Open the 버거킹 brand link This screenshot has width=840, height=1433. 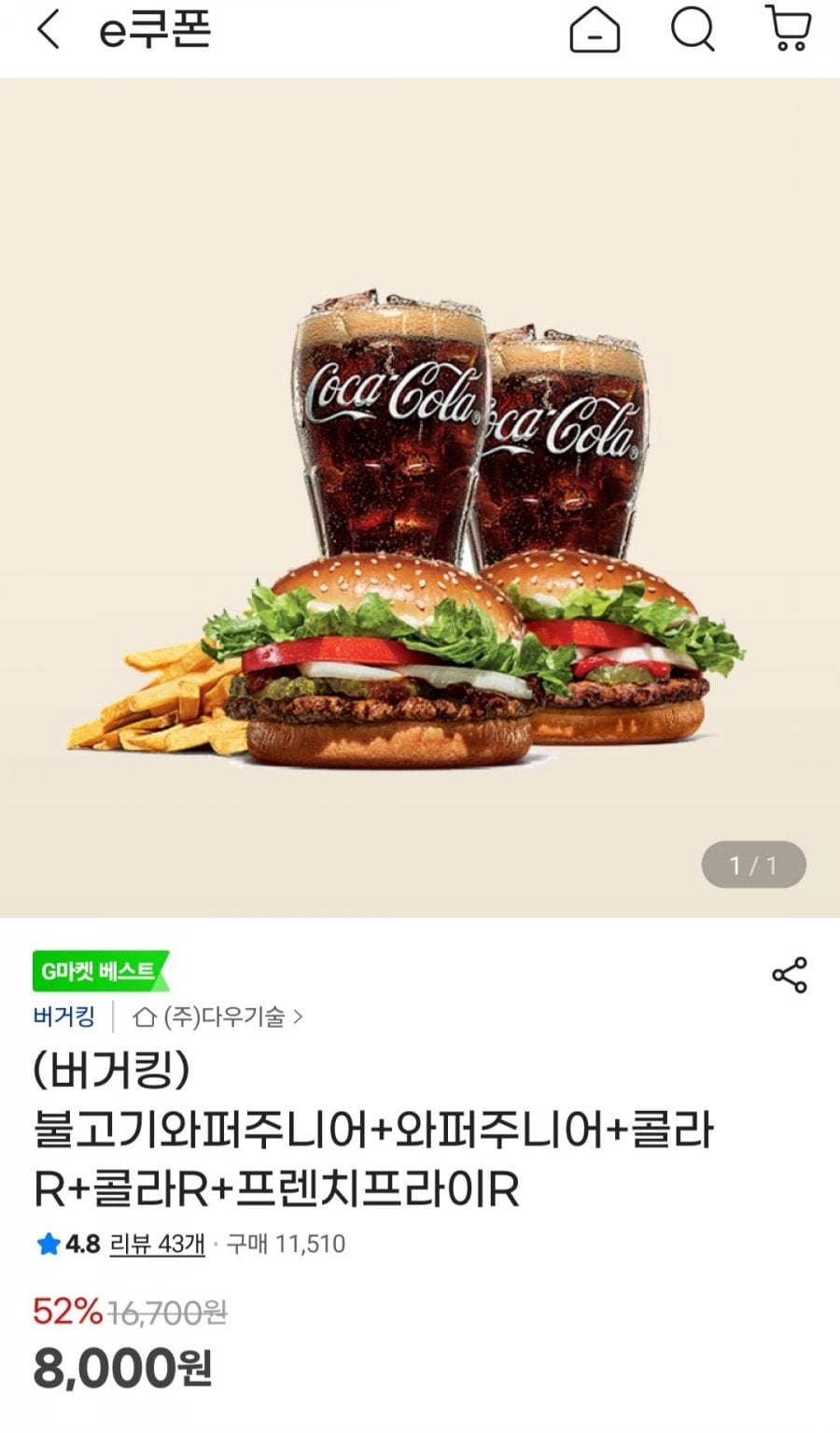(x=63, y=1017)
